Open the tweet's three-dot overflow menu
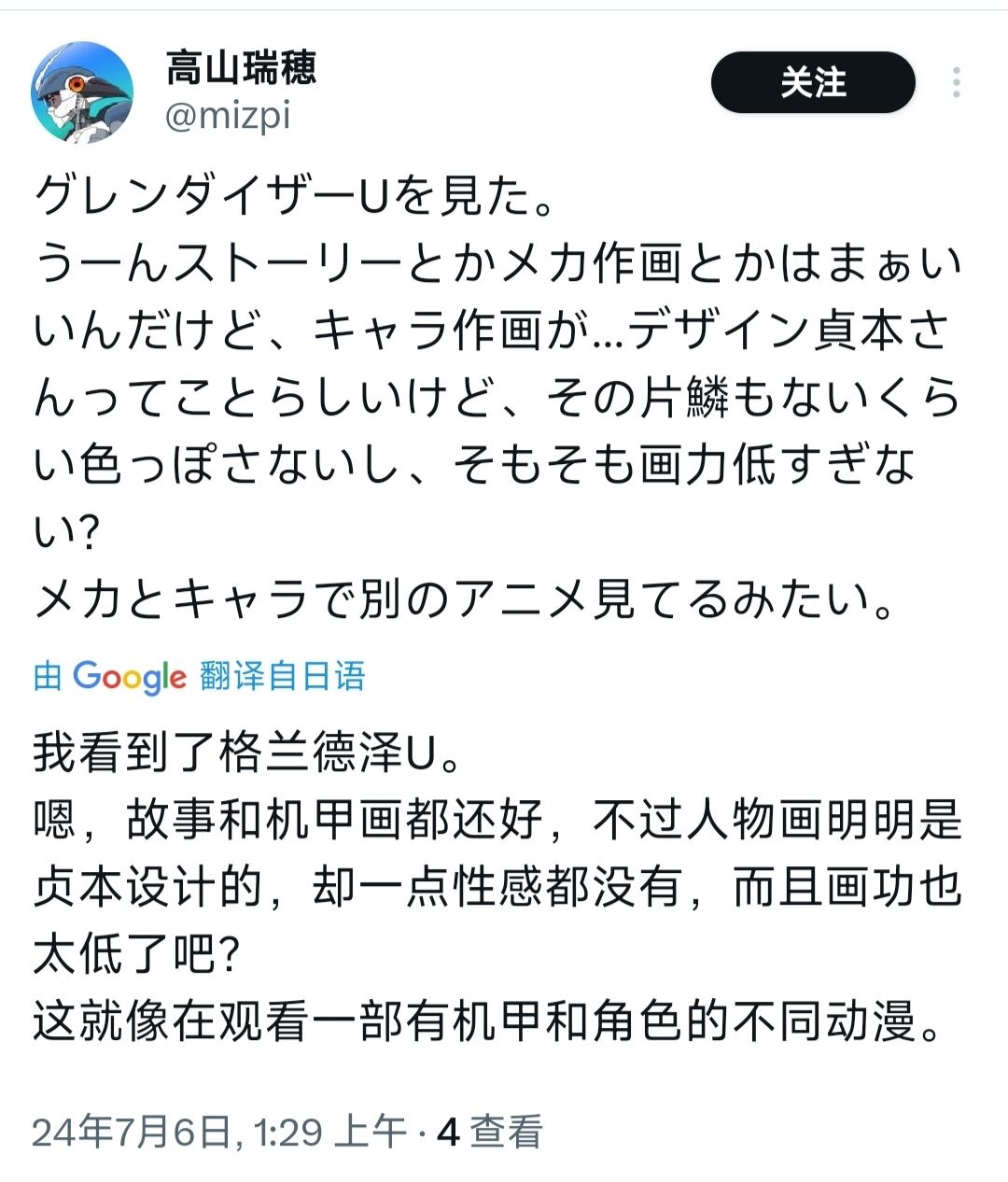The width and height of the screenshot is (1008, 1182). point(957,82)
